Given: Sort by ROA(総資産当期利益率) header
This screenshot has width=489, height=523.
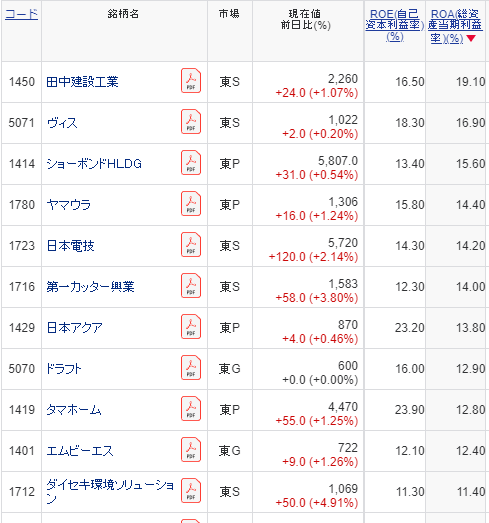Looking at the screenshot, I should 455,26.
